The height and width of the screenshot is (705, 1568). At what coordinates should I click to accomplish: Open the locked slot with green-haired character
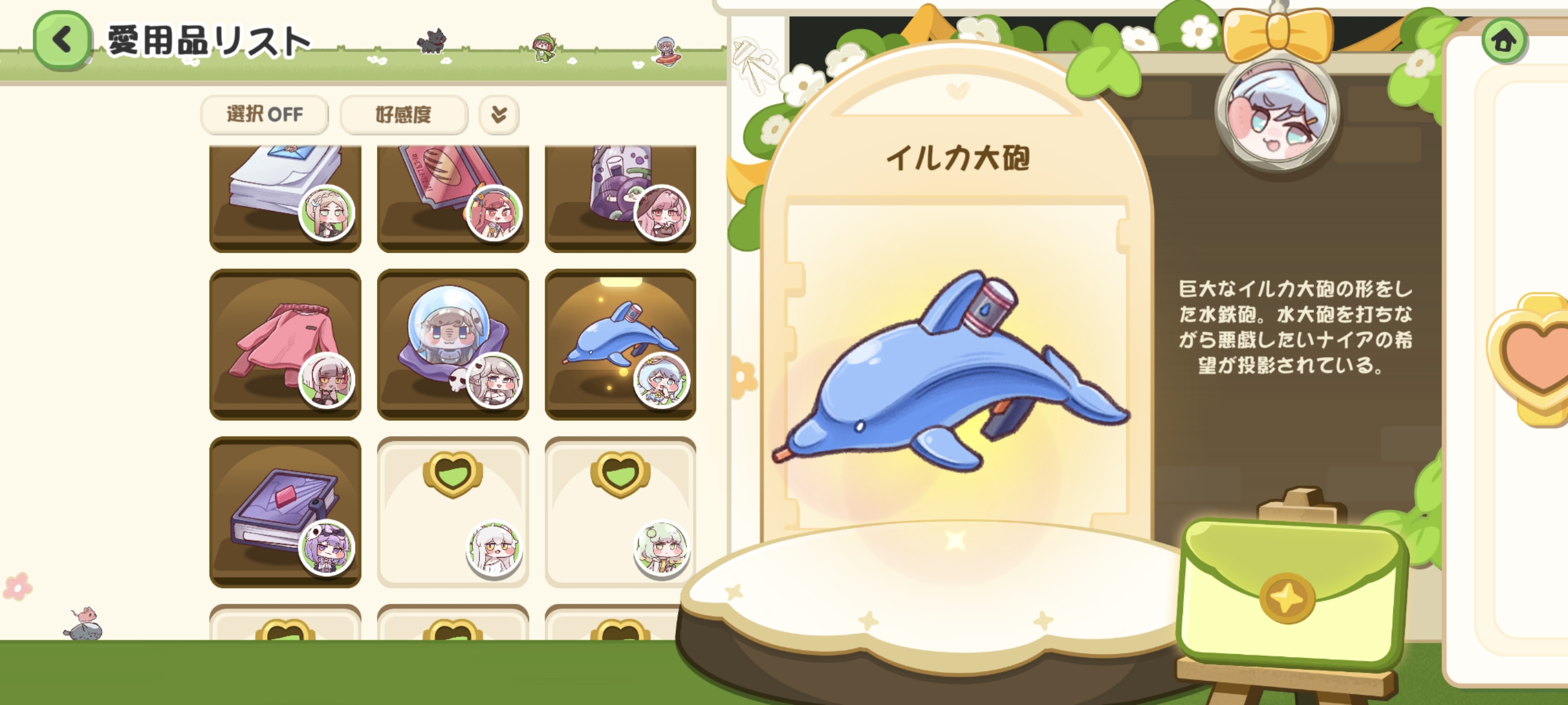point(620,512)
